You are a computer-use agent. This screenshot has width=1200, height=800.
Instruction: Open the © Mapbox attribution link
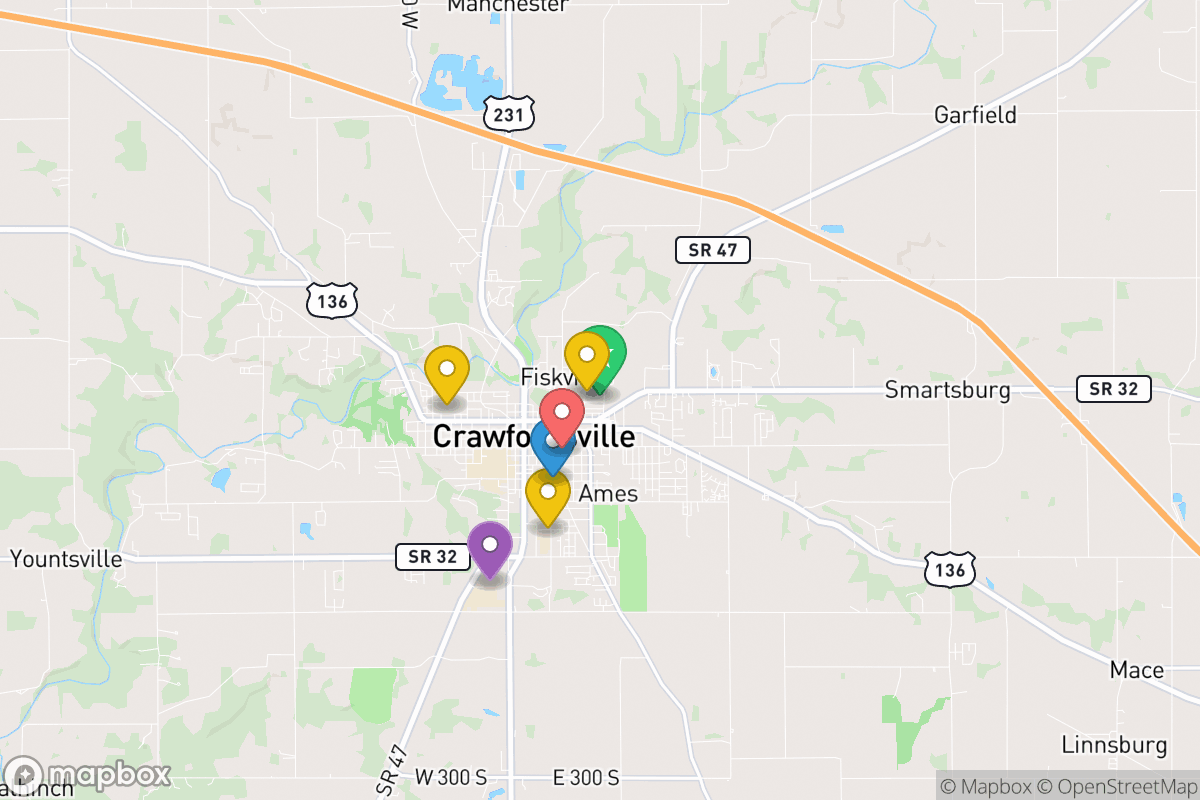(x=982, y=786)
